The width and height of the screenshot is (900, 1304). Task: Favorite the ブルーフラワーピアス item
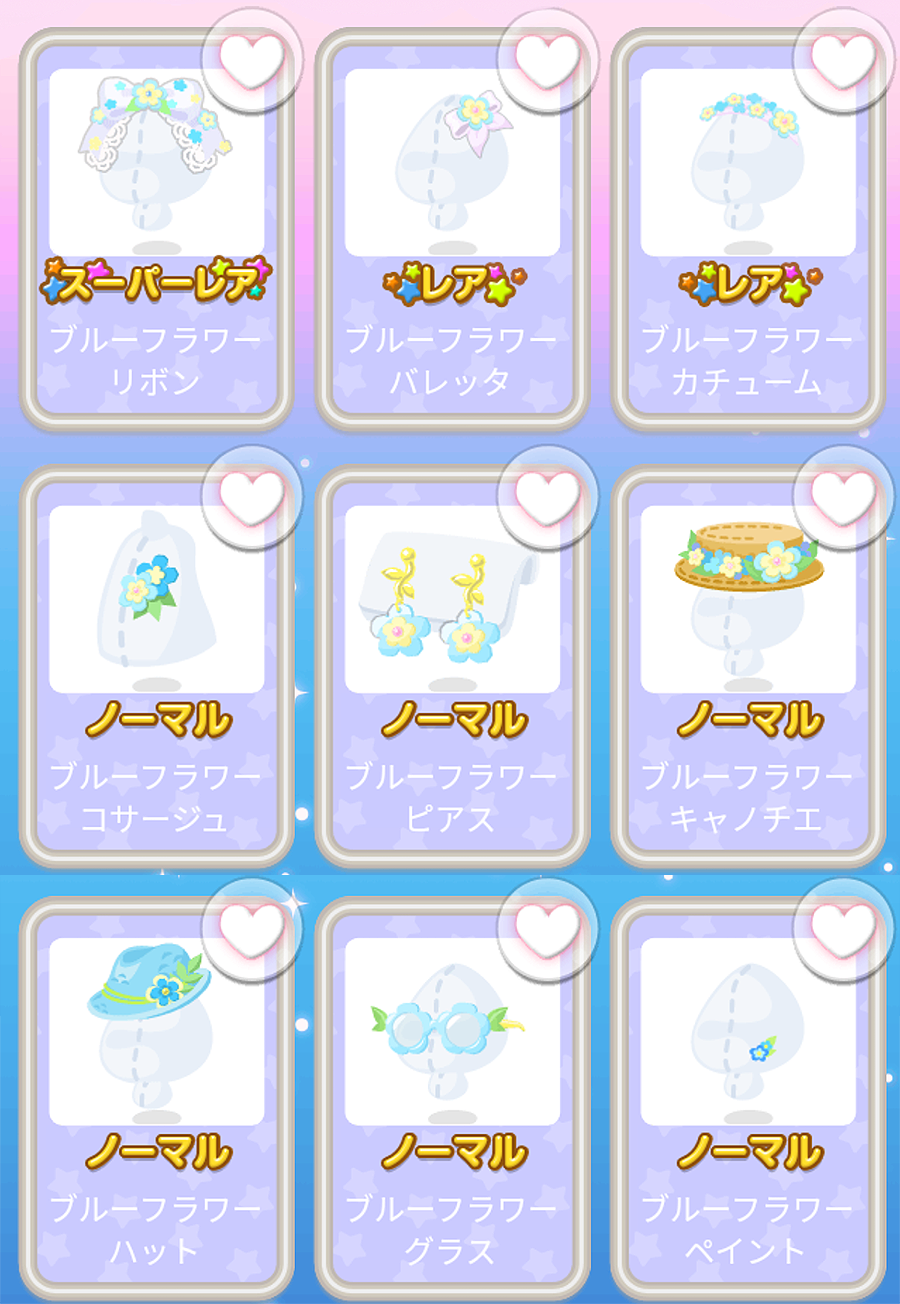(547, 495)
